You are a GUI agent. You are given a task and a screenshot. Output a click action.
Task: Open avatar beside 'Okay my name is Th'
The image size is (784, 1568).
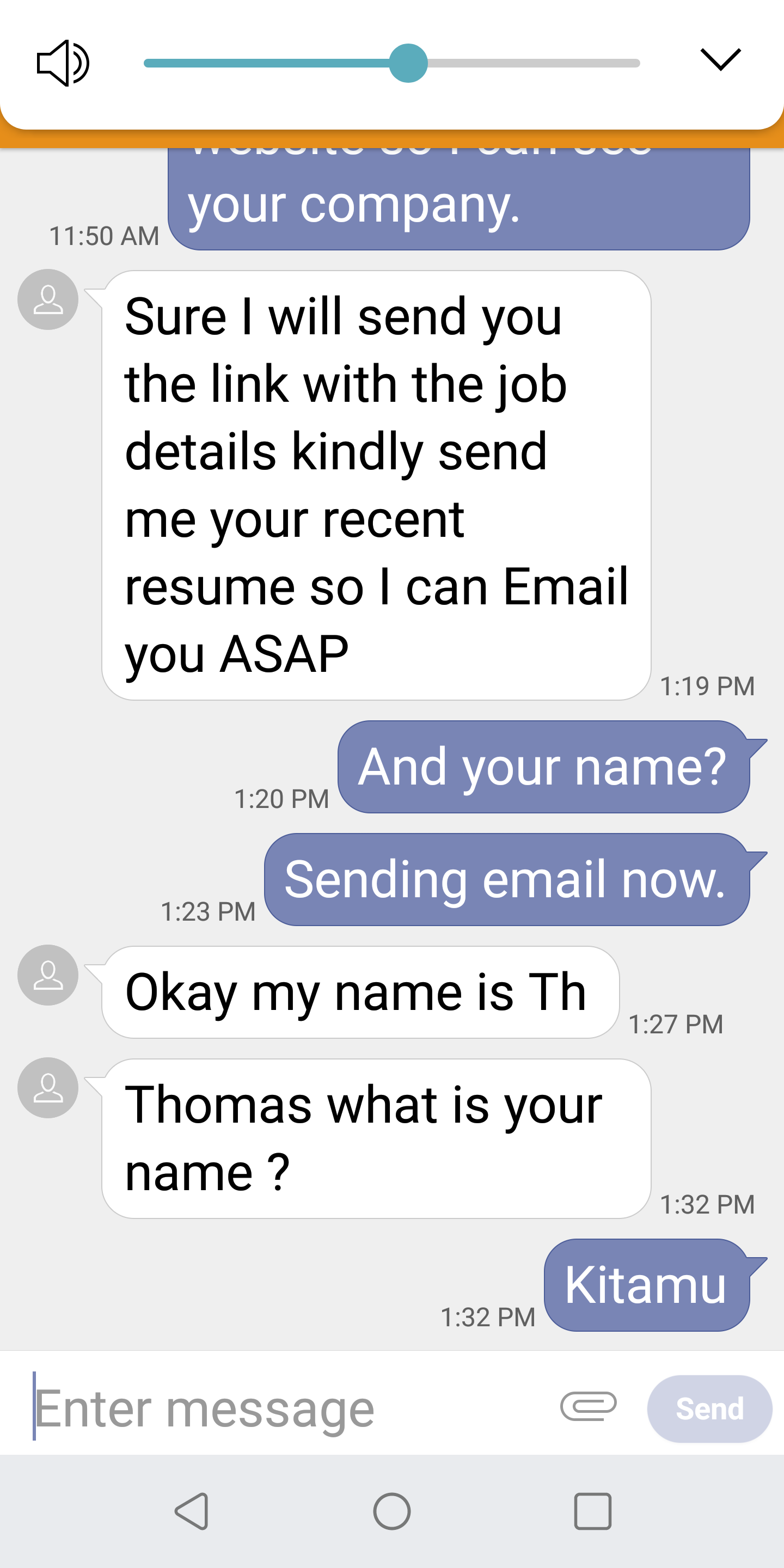click(x=48, y=975)
